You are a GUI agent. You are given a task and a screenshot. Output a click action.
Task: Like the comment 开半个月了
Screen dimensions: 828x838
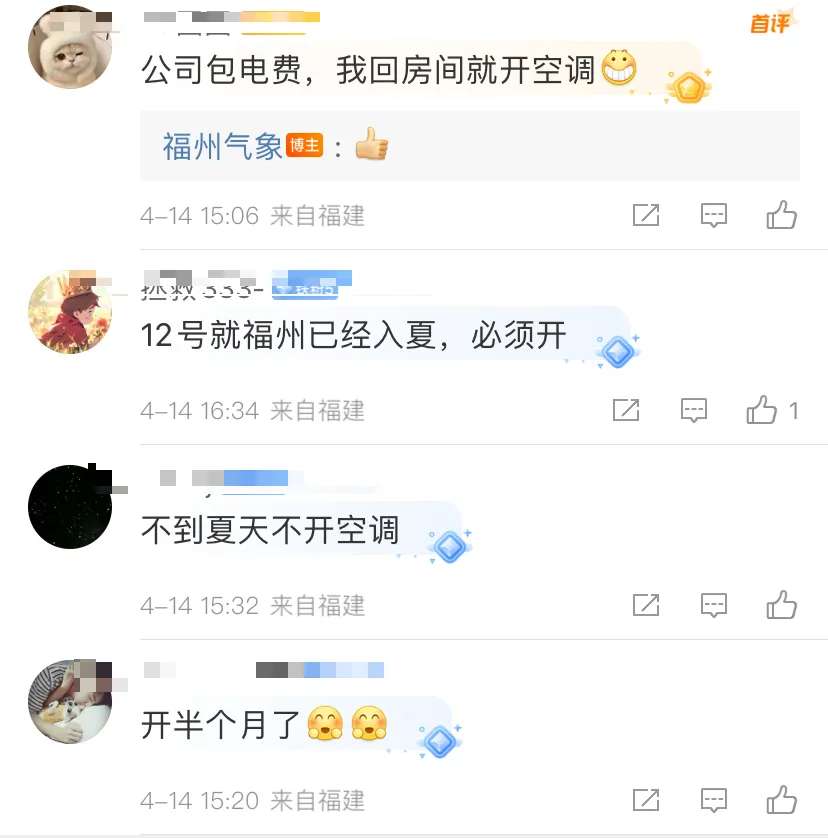(781, 800)
